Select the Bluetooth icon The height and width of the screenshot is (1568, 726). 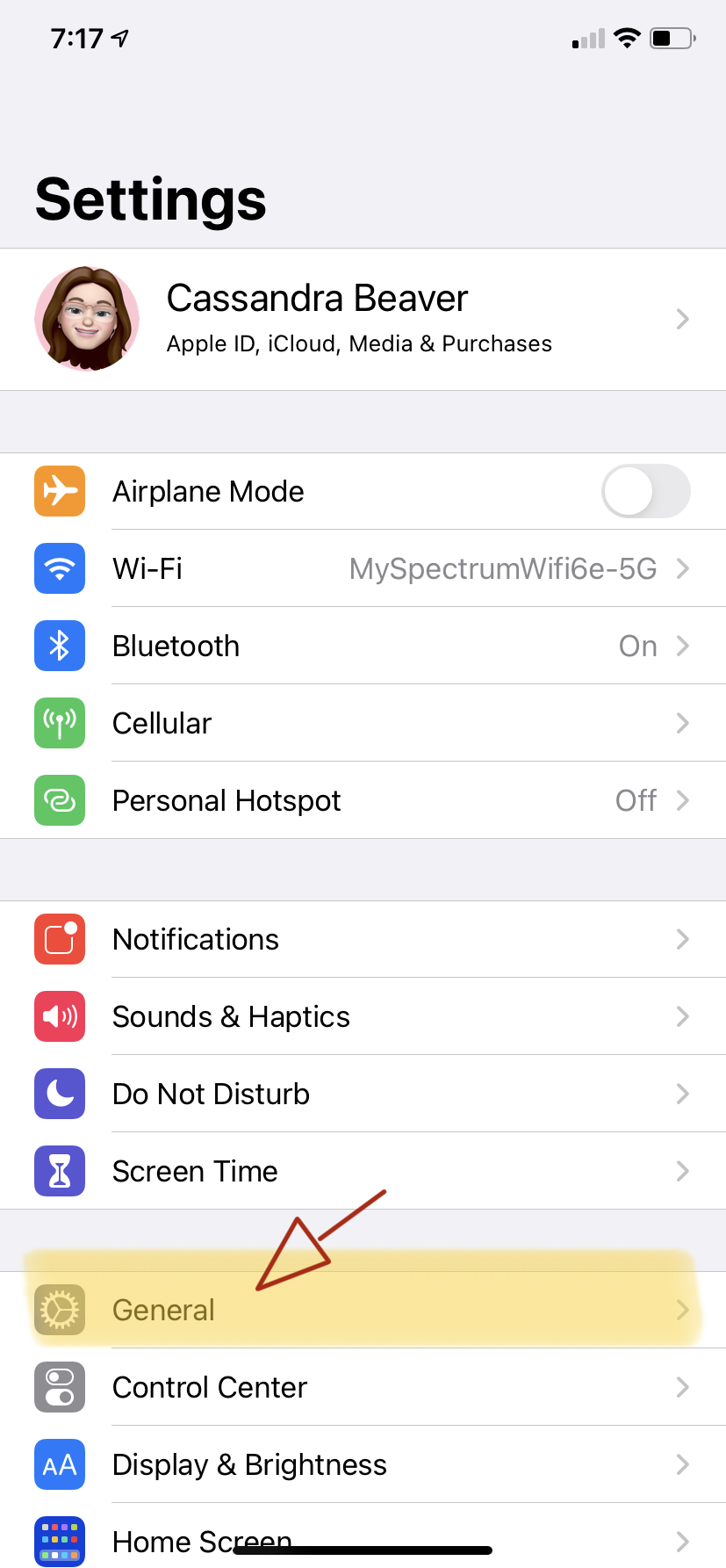[x=59, y=646]
